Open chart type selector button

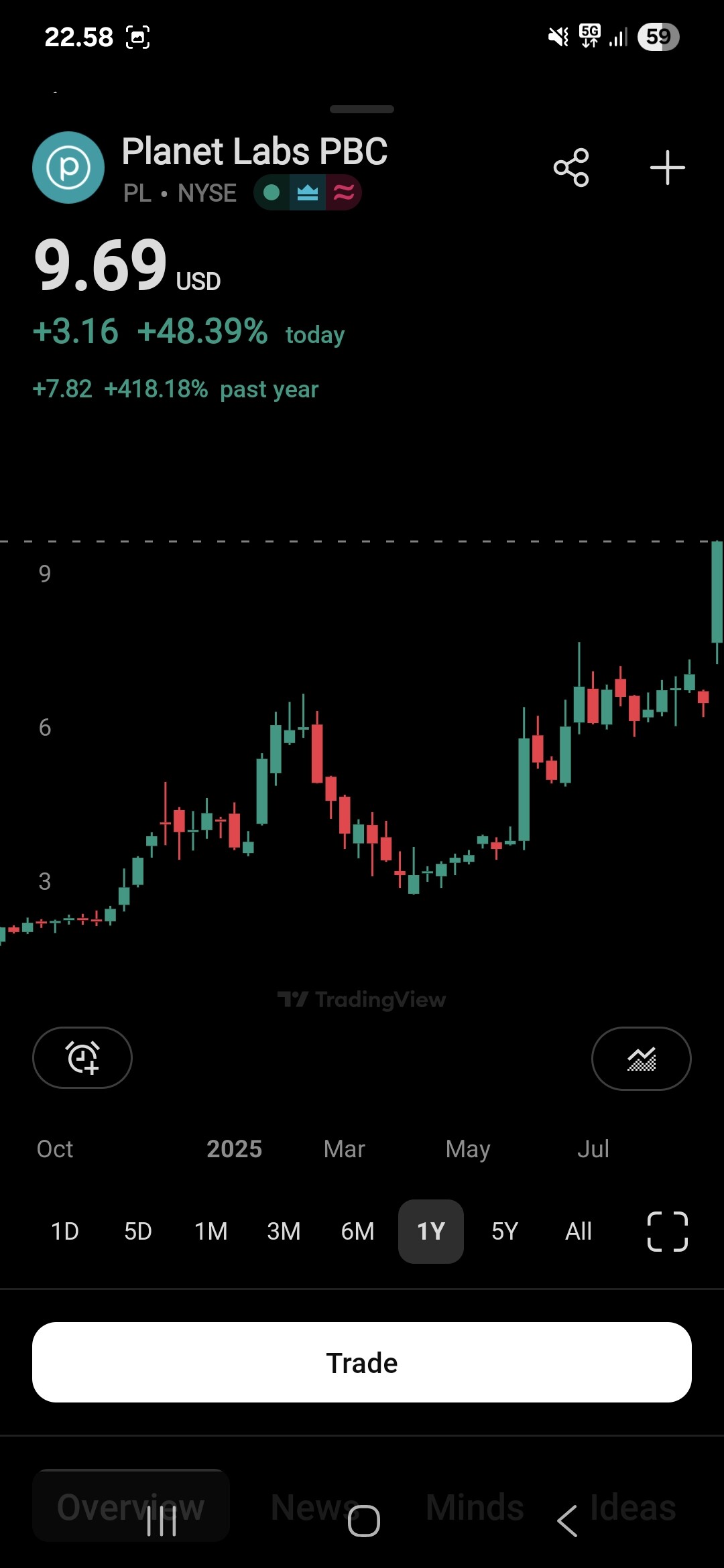pos(641,1059)
